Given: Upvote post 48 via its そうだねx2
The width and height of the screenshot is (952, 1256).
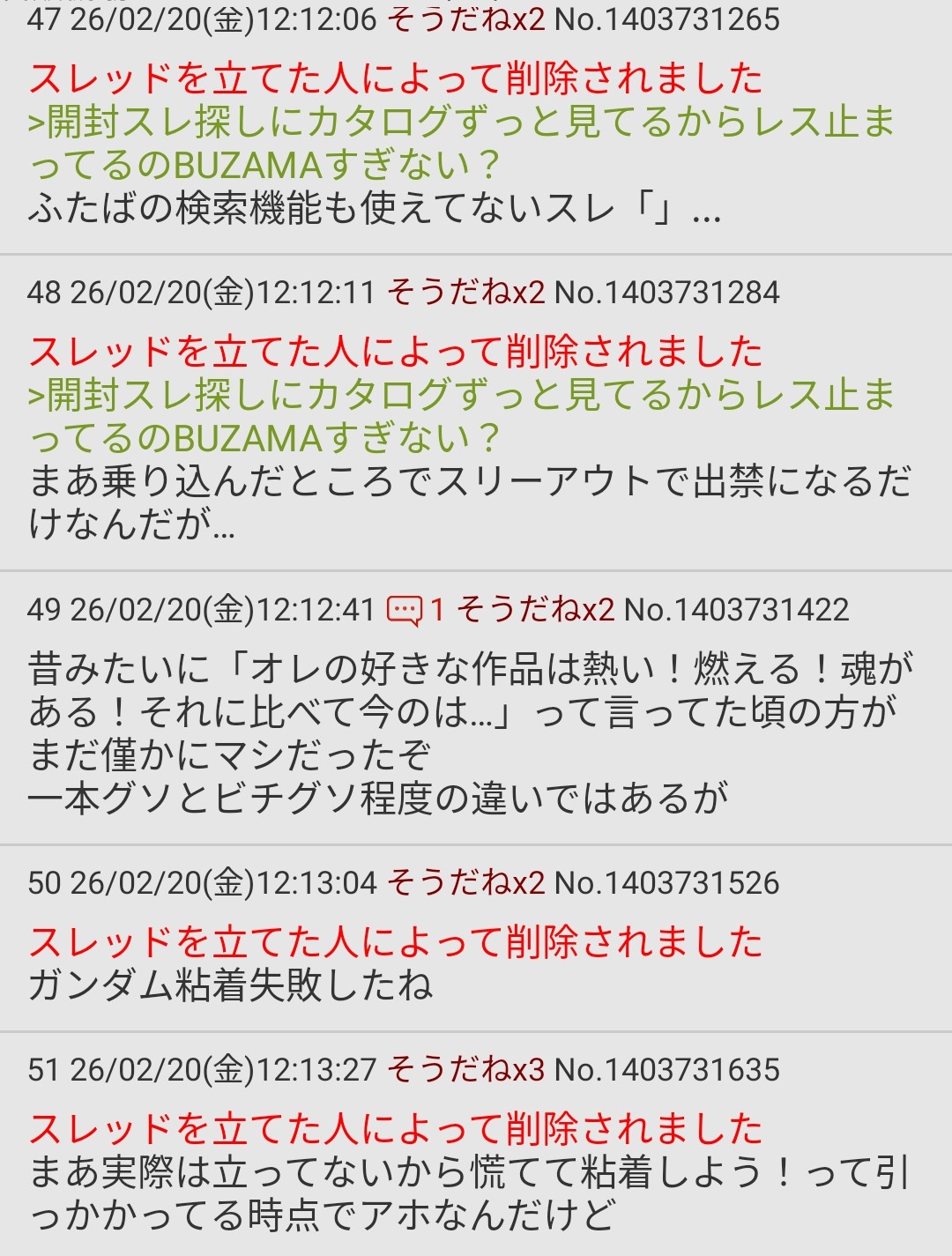Looking at the screenshot, I should click(x=465, y=293).
